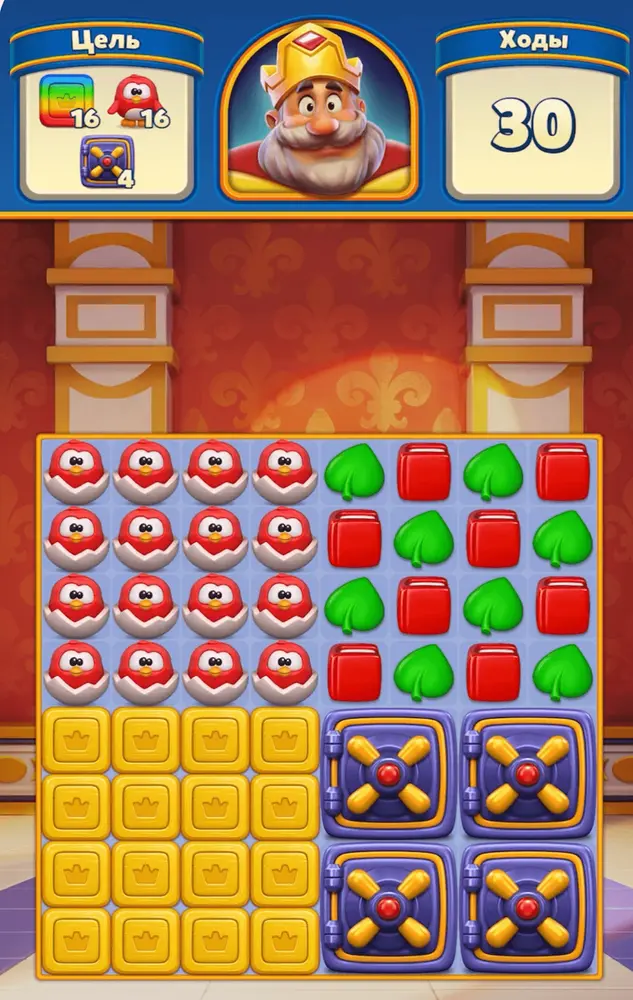Tap the green leaf next to the top bird row
This screenshot has width=633, height=1000.
click(354, 472)
